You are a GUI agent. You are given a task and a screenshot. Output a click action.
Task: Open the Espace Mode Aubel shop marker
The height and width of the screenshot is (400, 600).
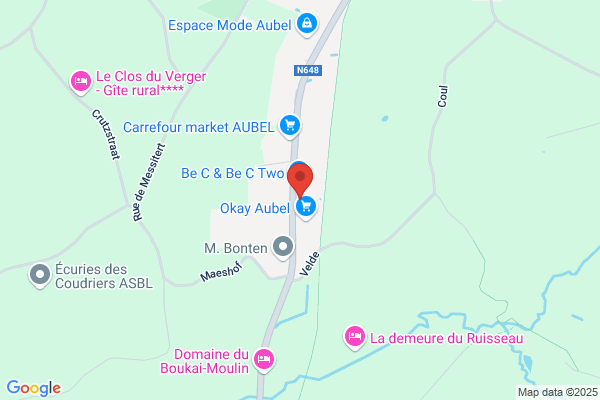pos(307,24)
